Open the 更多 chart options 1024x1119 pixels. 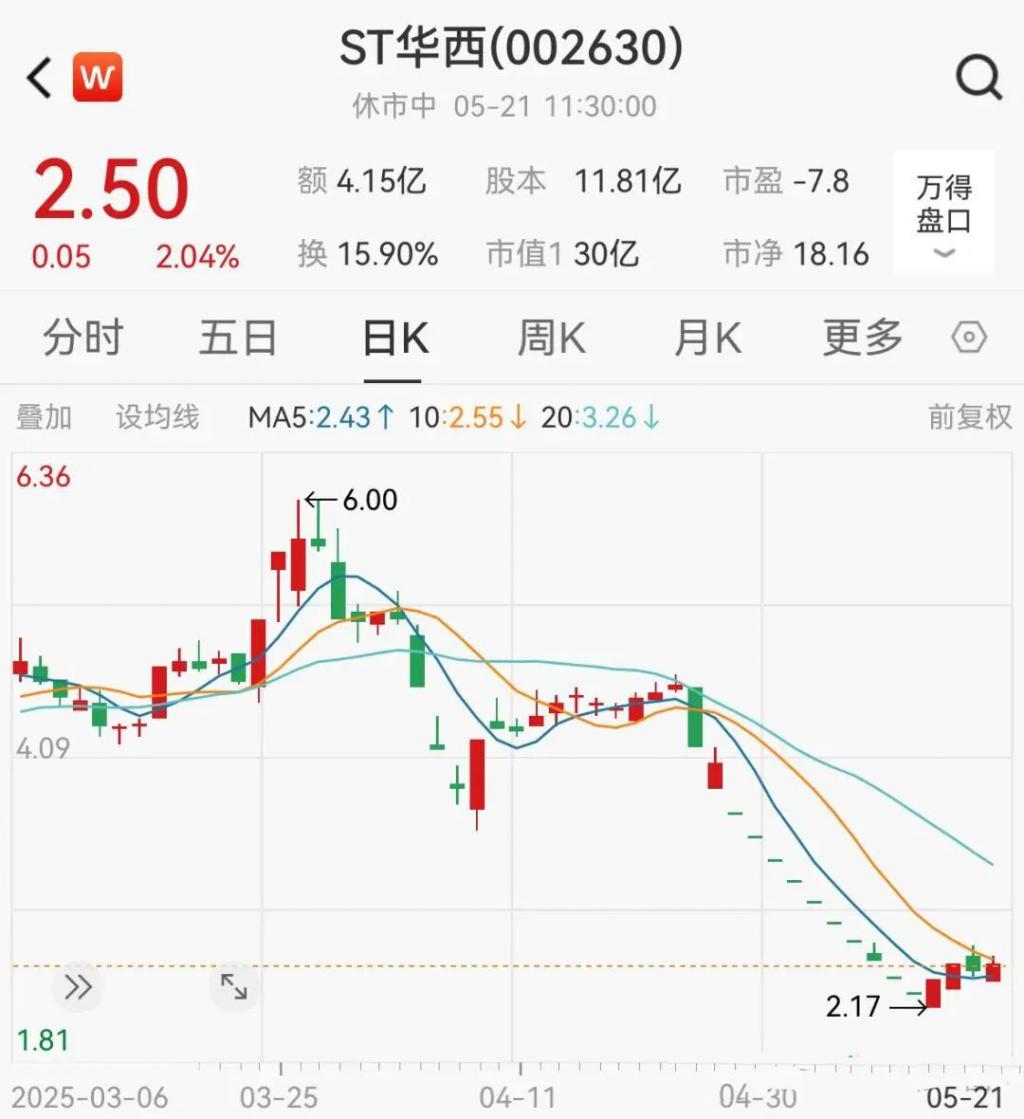pos(862,339)
